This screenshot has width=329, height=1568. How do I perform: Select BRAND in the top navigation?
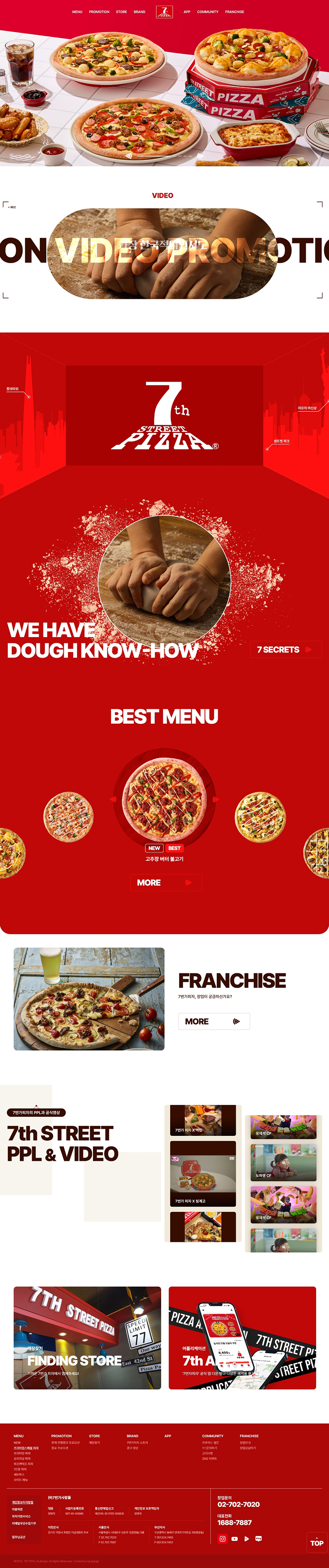pos(139,12)
